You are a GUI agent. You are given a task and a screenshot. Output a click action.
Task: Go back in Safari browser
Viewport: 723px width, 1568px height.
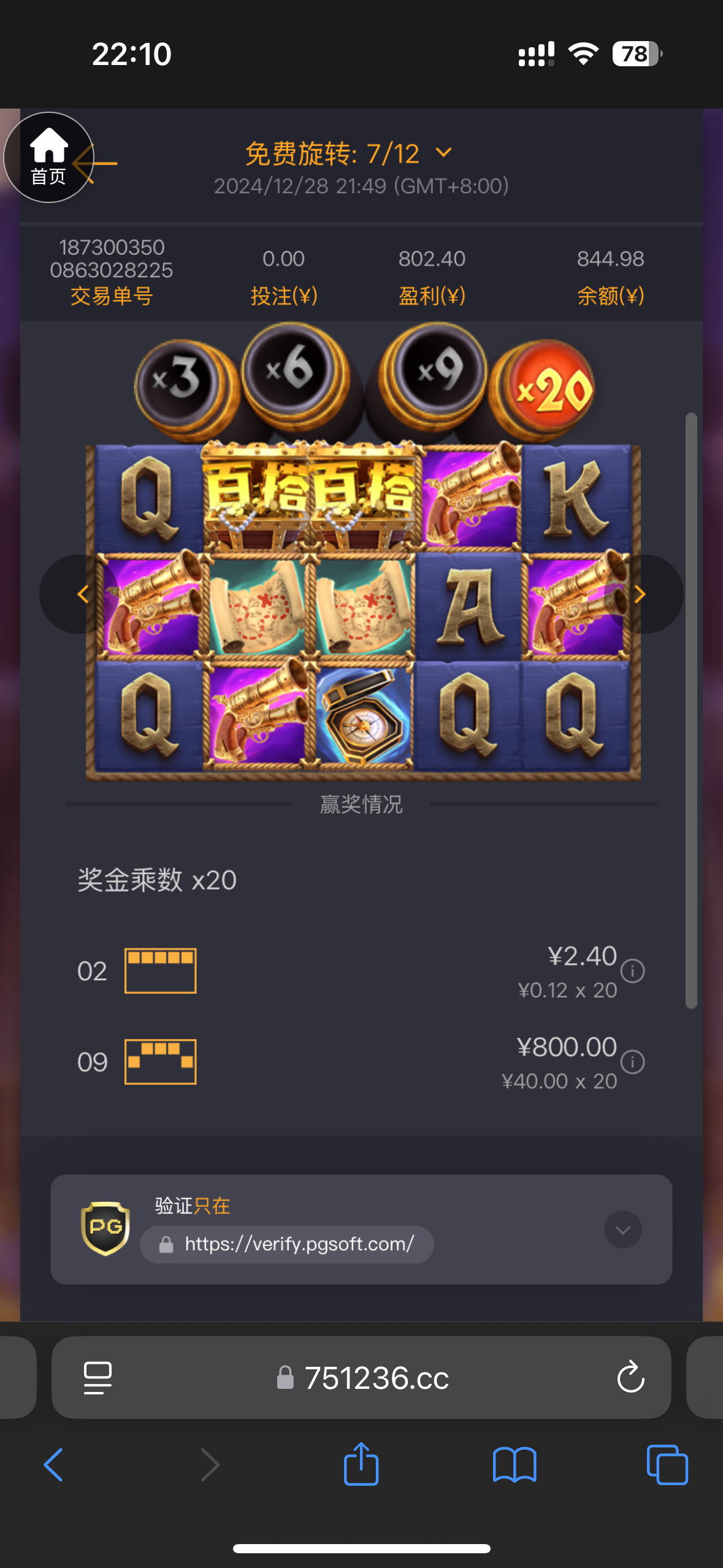point(54,1465)
